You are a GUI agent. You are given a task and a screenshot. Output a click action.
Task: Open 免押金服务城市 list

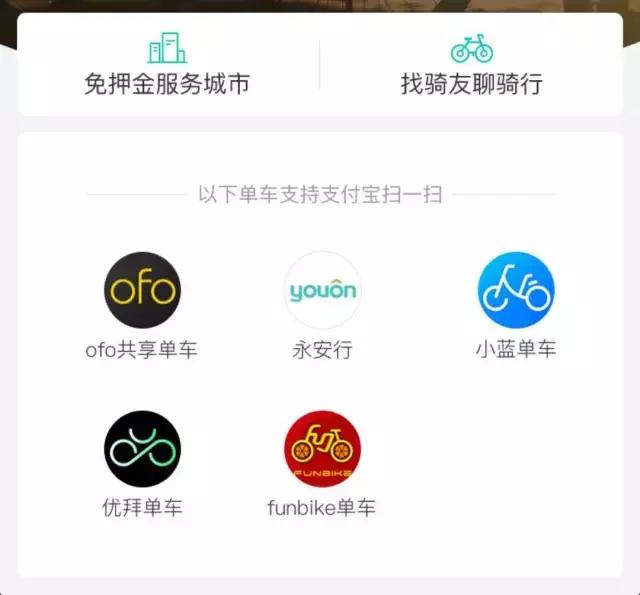pos(167,66)
